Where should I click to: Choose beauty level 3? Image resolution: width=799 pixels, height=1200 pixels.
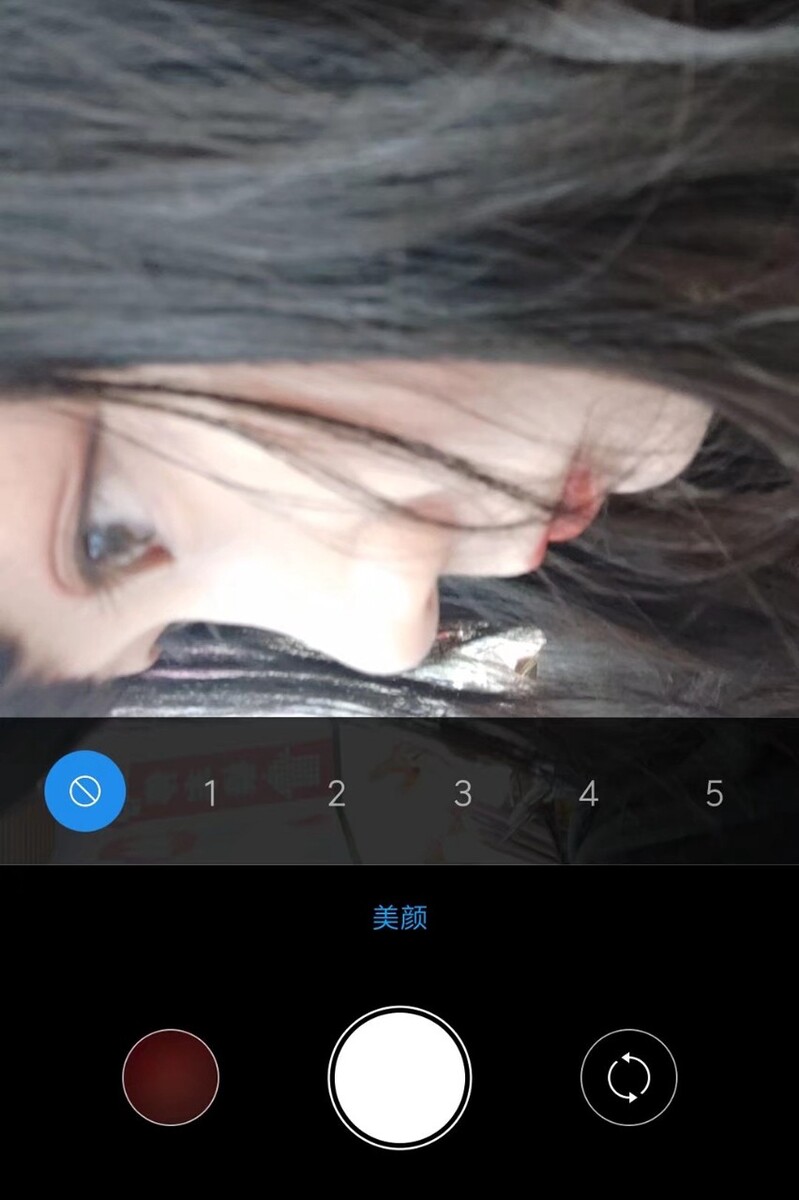point(462,794)
